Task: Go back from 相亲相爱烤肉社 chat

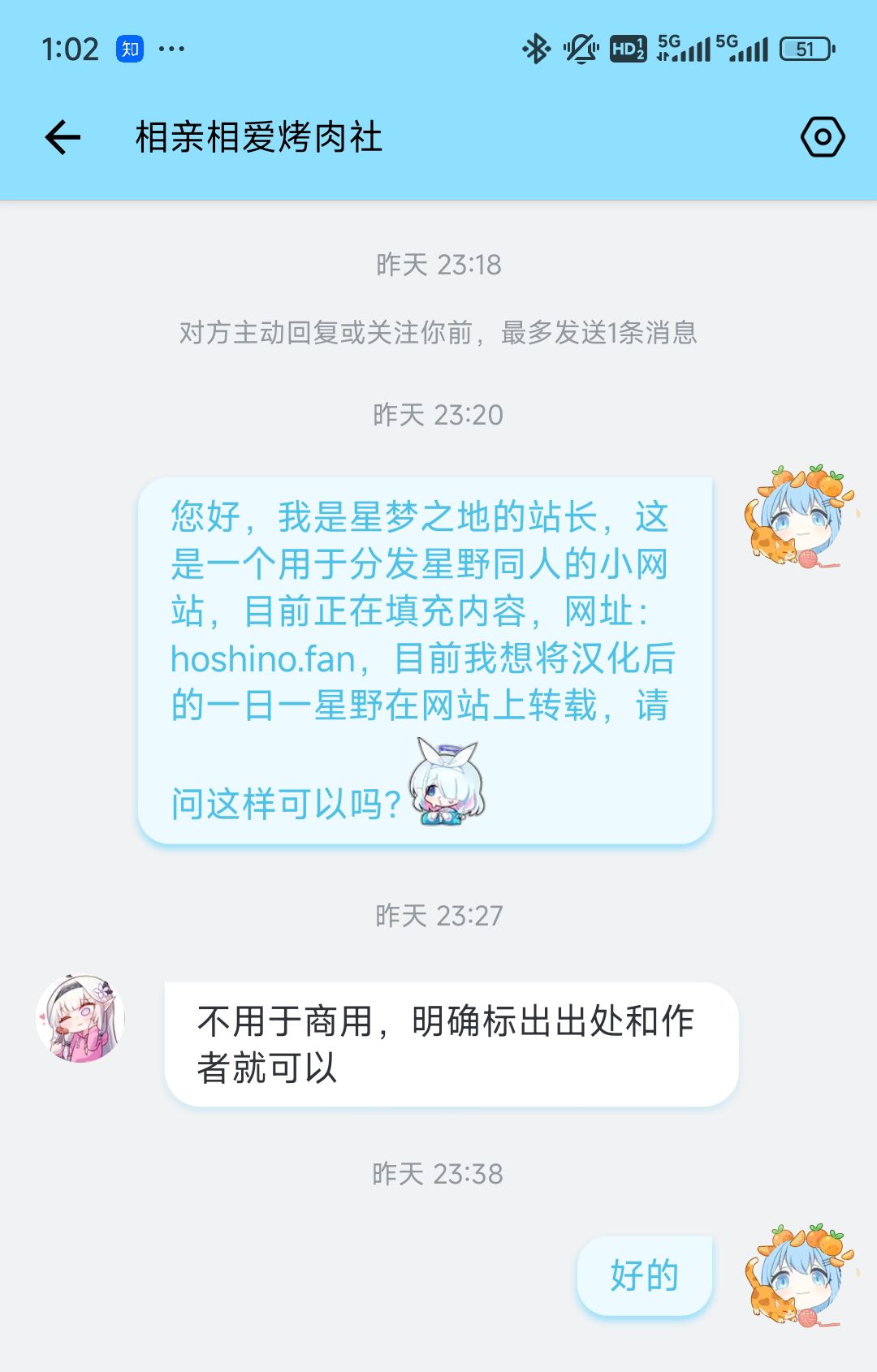Action: click(x=63, y=137)
